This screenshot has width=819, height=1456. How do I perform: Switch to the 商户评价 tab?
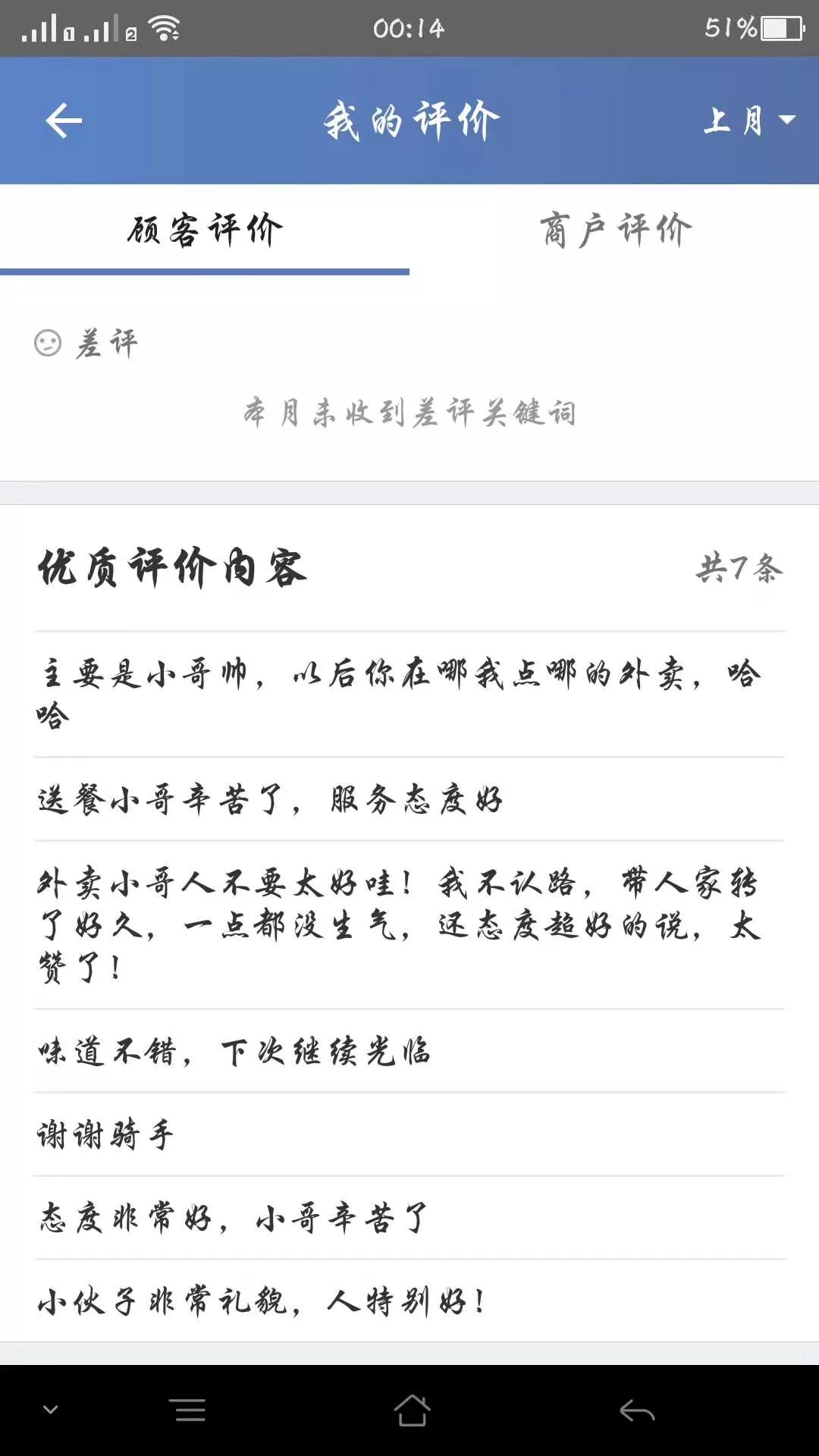pos(616,229)
